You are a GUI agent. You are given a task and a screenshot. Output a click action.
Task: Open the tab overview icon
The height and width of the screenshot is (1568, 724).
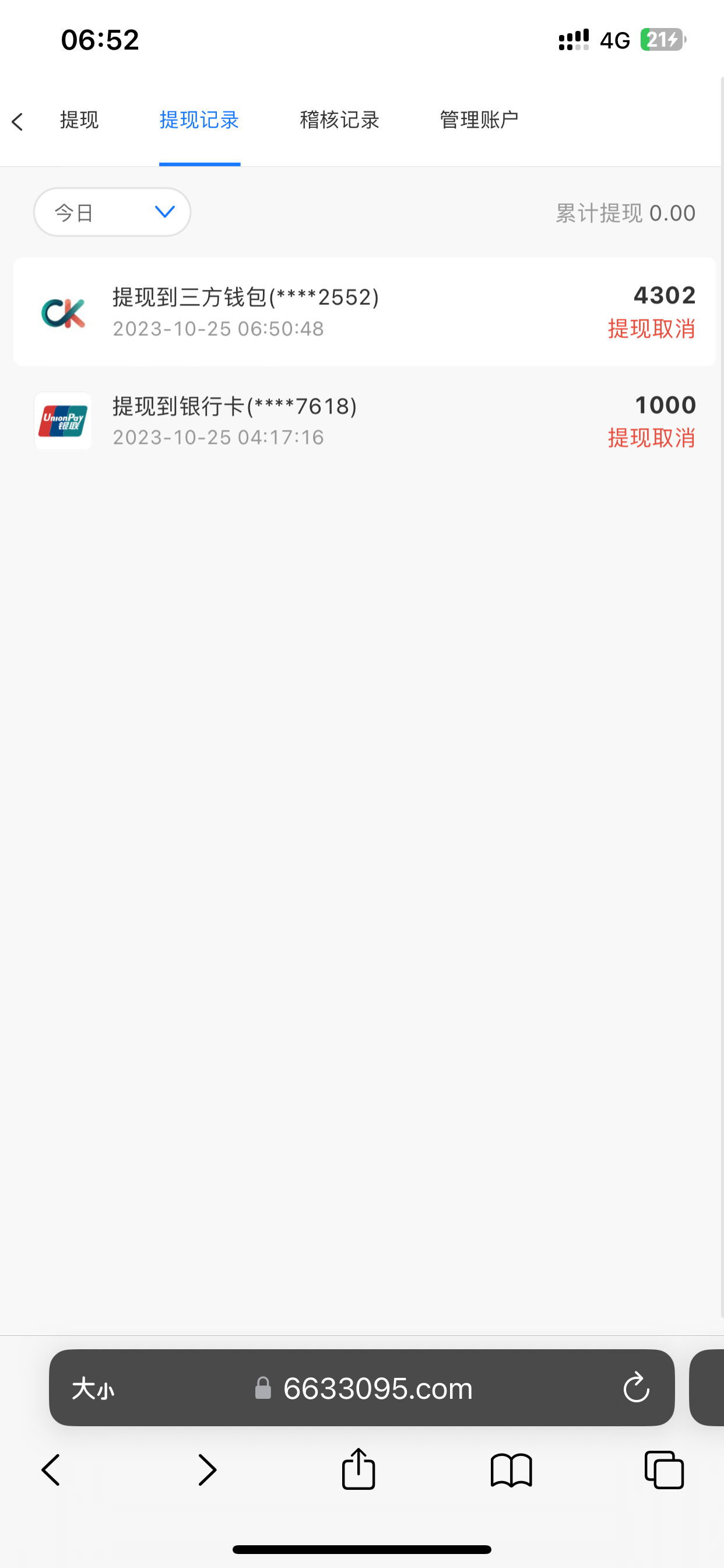tap(663, 1470)
